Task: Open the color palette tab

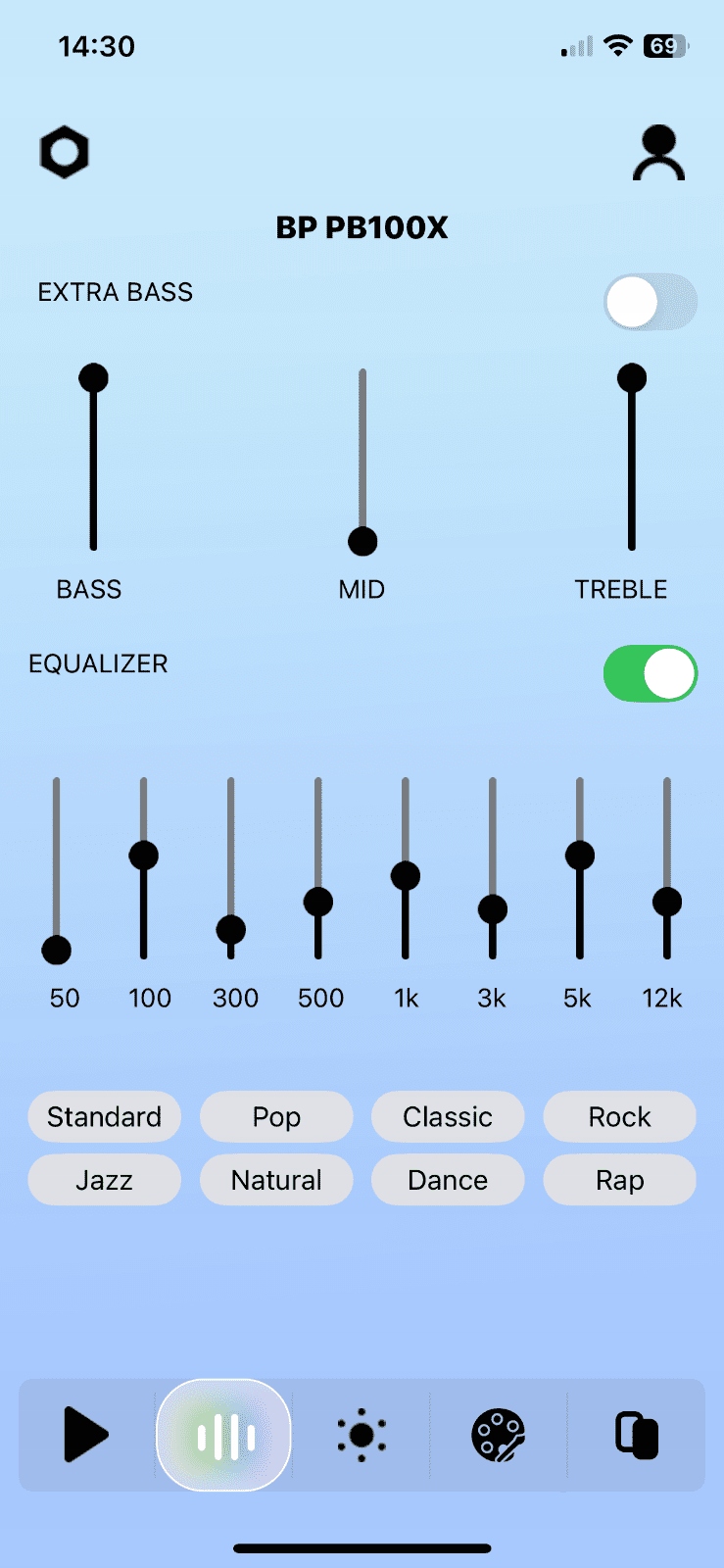Action: point(499,1435)
